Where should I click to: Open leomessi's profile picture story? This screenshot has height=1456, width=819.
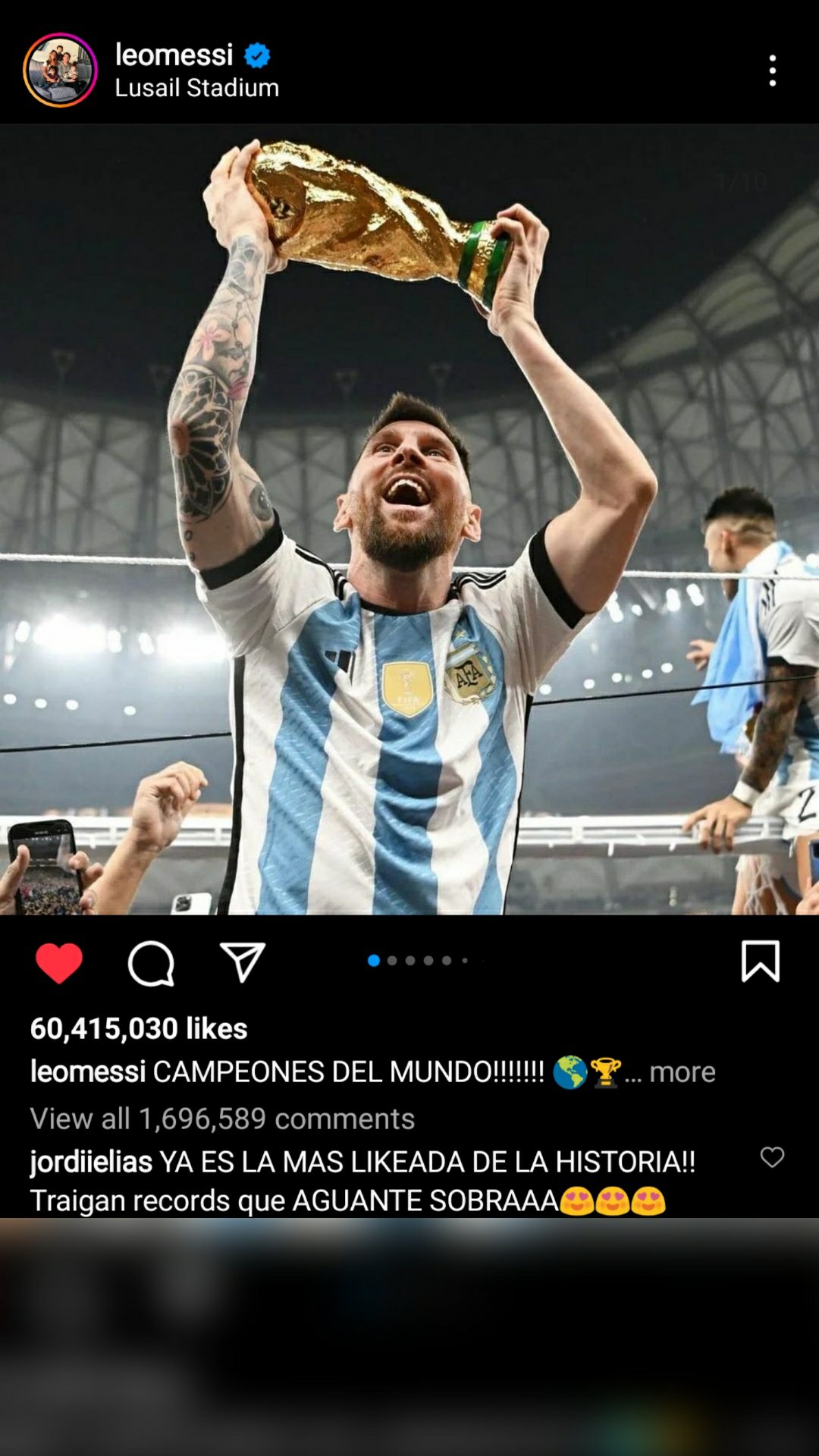coord(60,70)
